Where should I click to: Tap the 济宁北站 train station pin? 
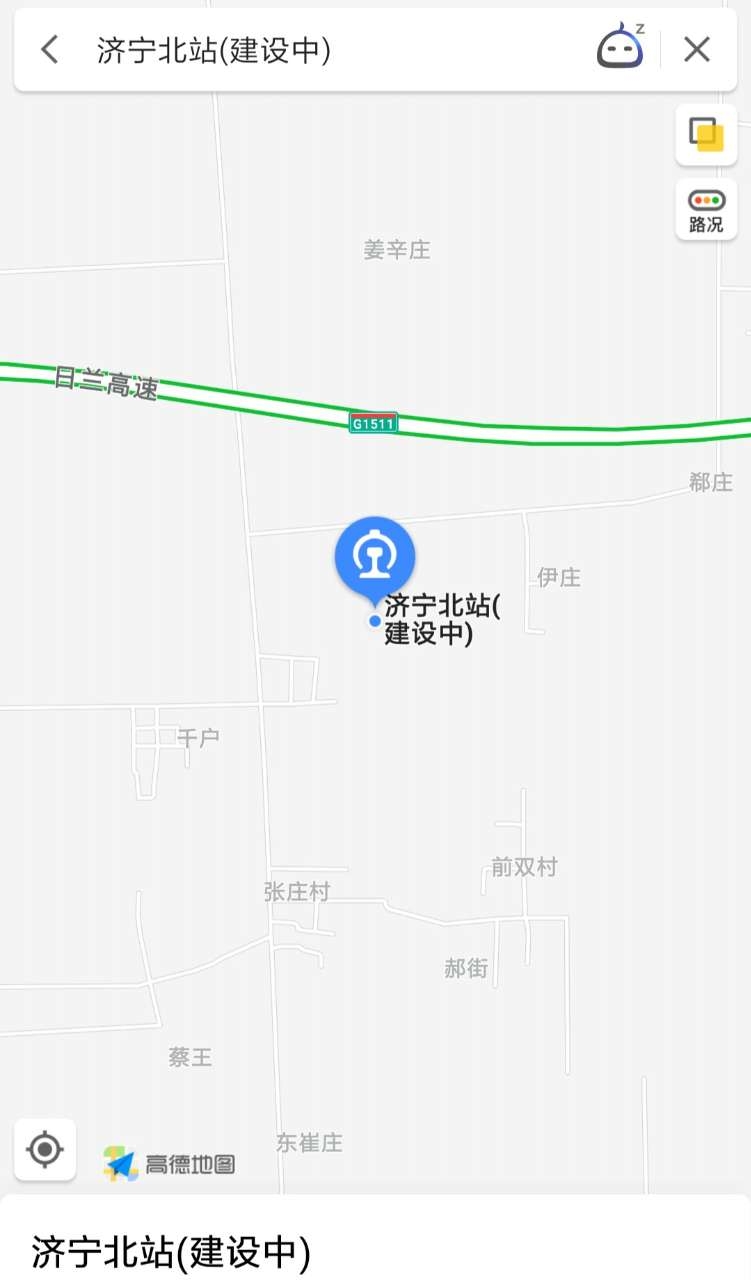coord(375,560)
